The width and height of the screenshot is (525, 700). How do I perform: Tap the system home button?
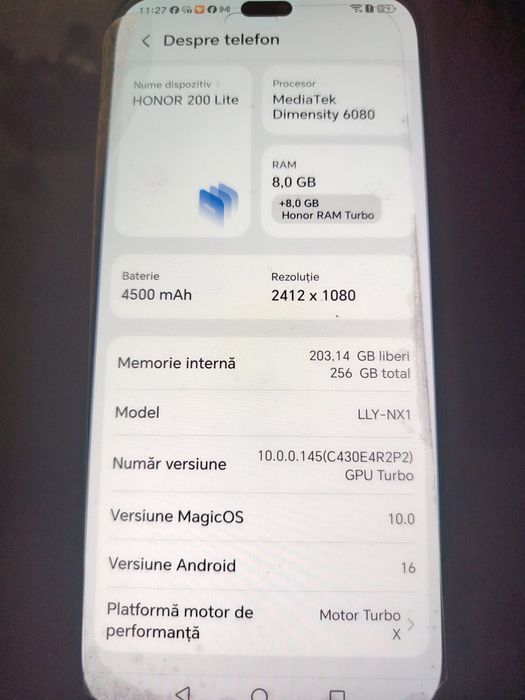tap(259, 694)
